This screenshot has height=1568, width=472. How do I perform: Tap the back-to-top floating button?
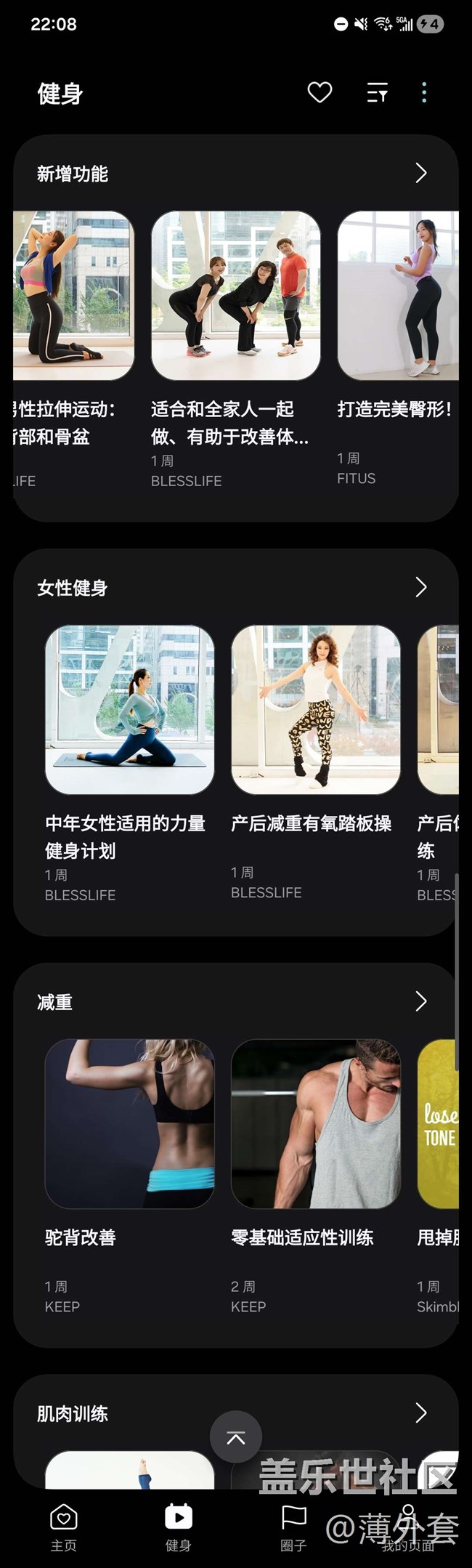coord(236,1437)
